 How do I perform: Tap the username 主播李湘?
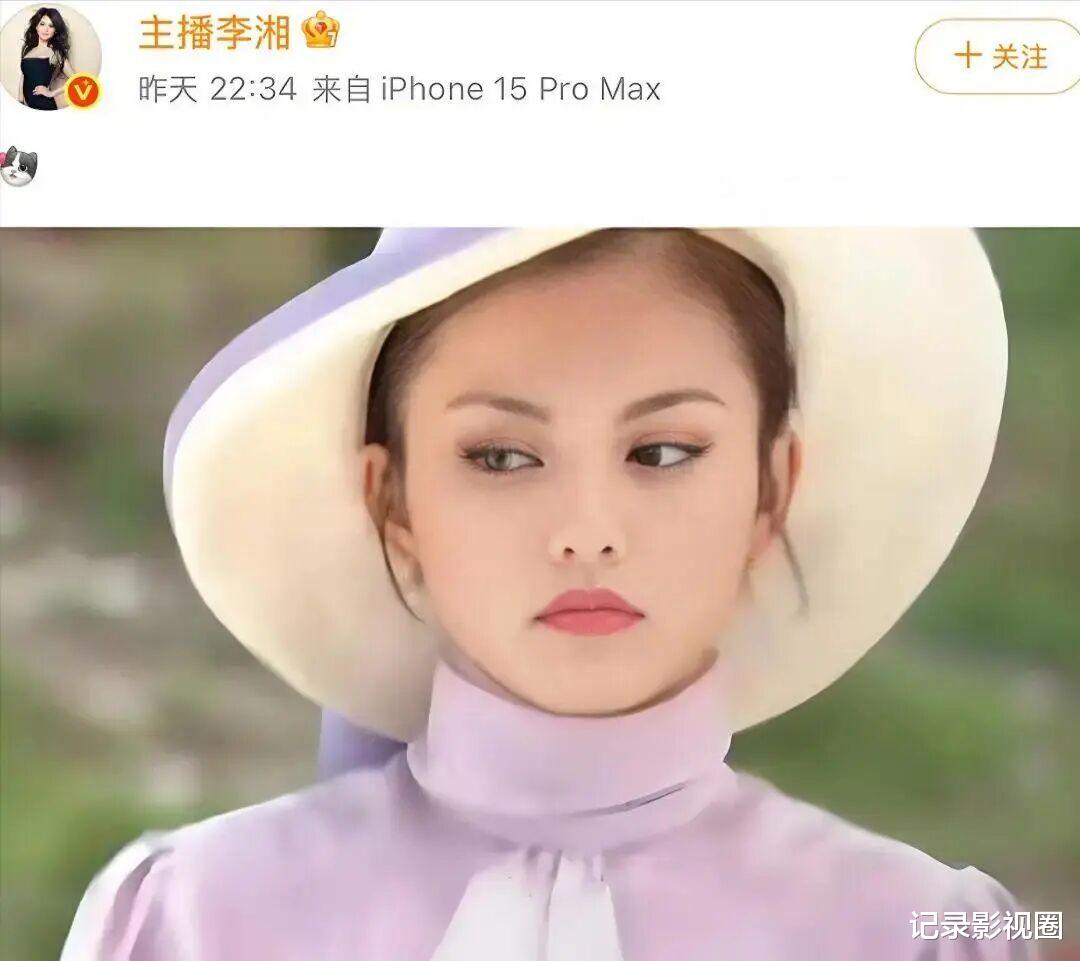[215, 32]
